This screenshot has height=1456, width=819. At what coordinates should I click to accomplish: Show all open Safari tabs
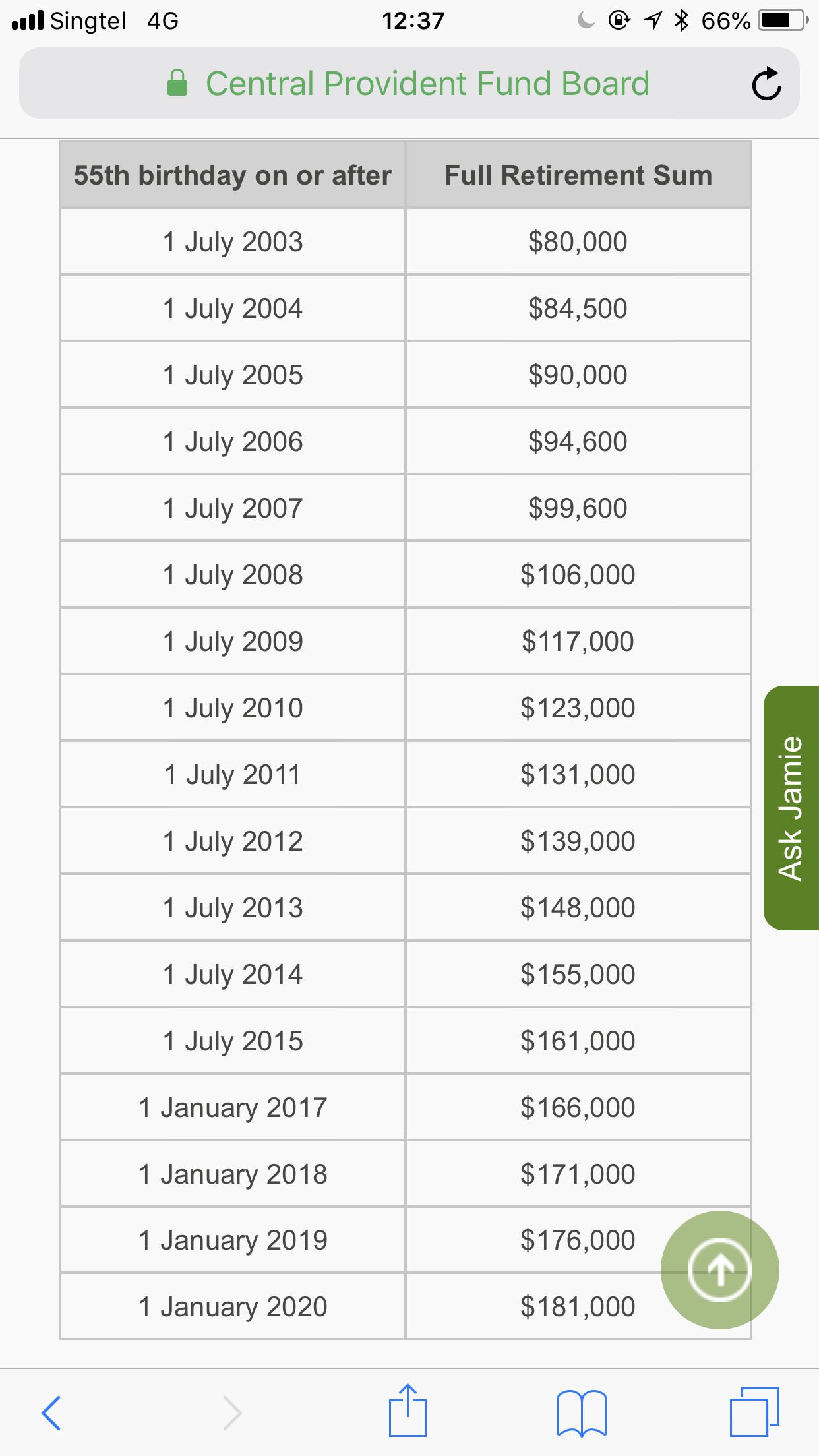point(754,1412)
